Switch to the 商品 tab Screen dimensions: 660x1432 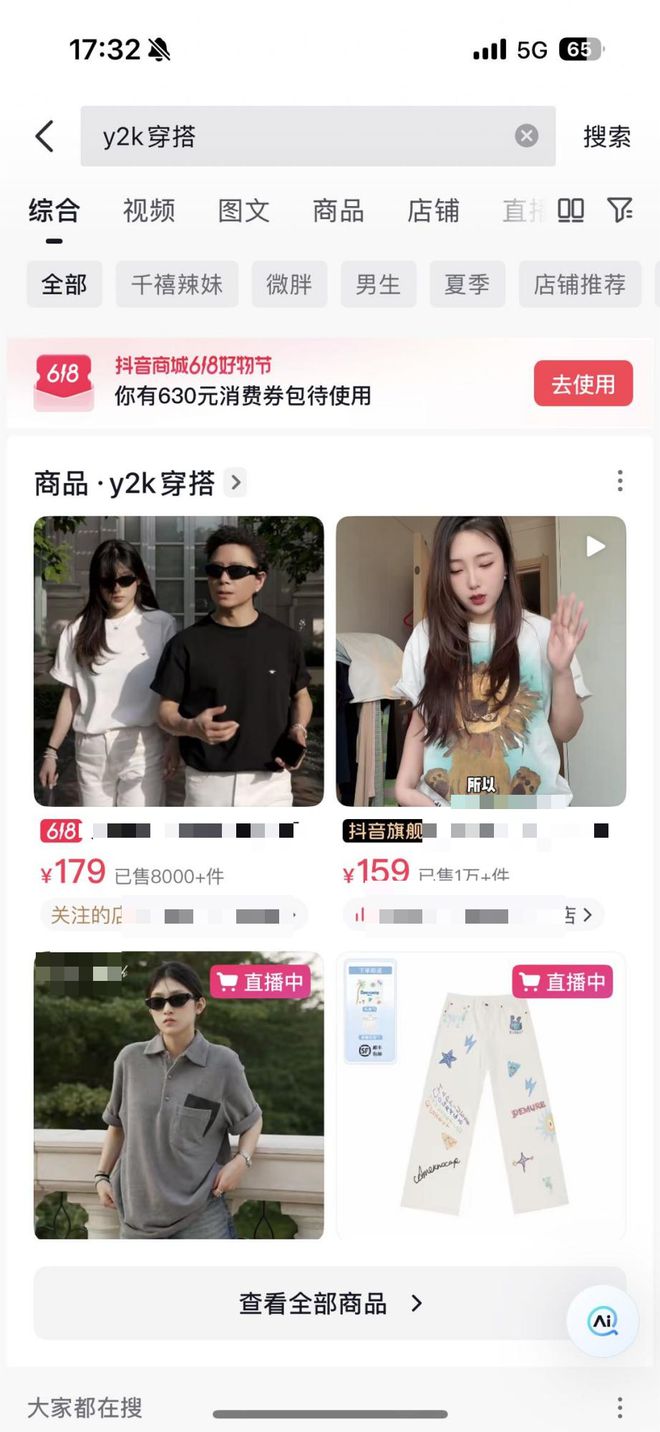click(x=338, y=210)
